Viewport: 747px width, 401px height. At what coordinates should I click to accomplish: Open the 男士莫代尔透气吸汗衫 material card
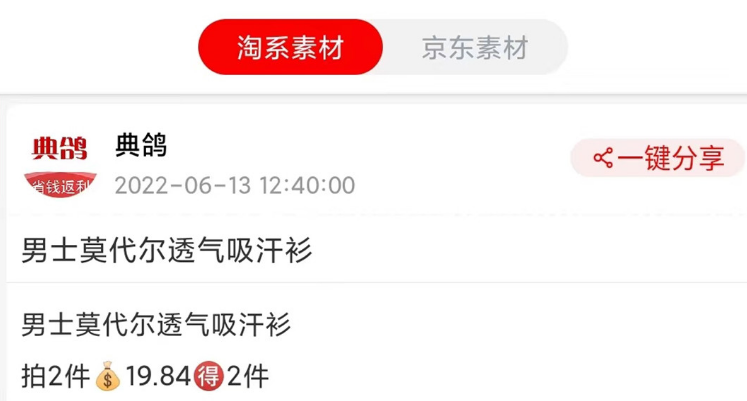coord(168,250)
